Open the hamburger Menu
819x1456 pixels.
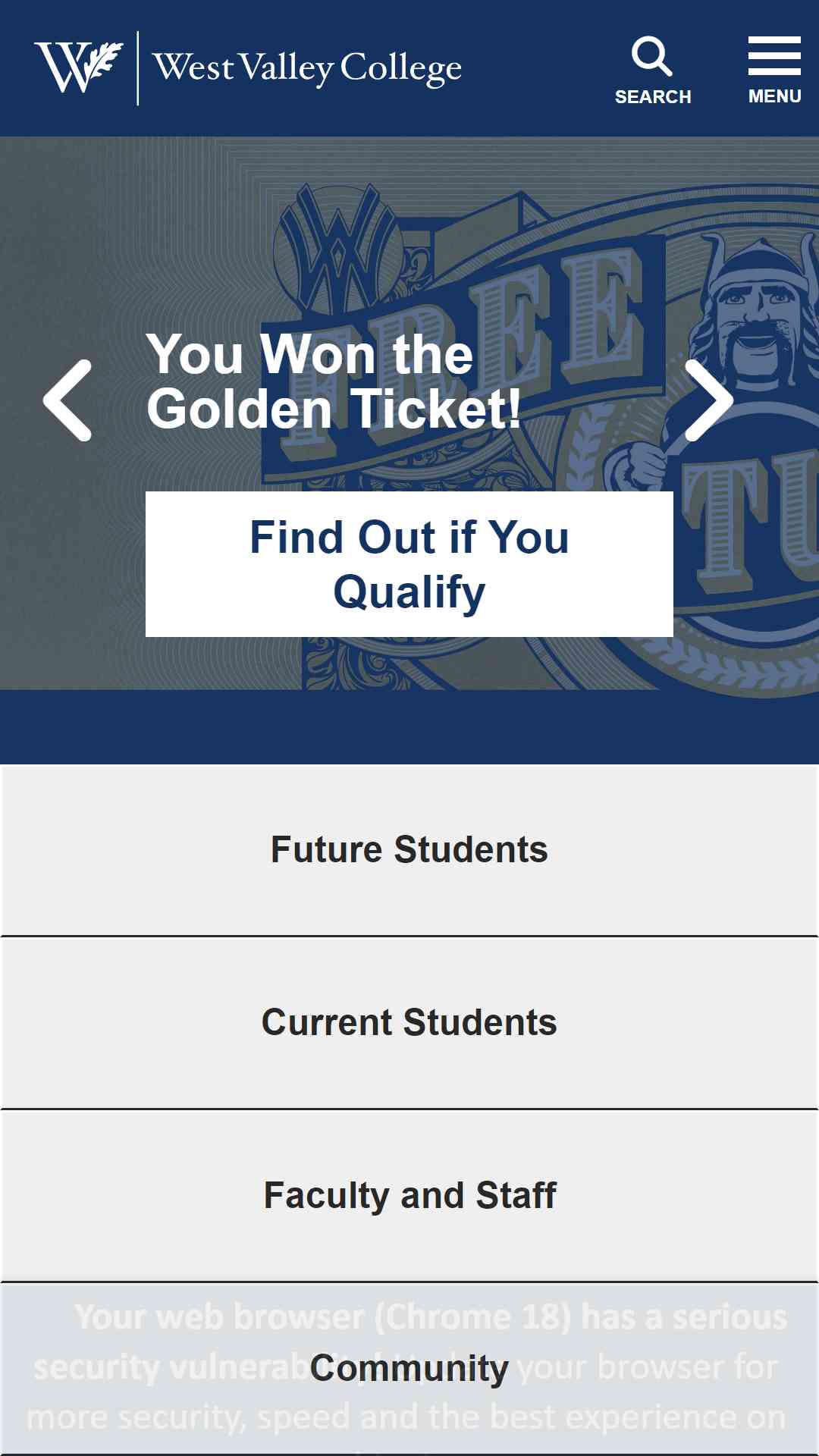coord(774,70)
